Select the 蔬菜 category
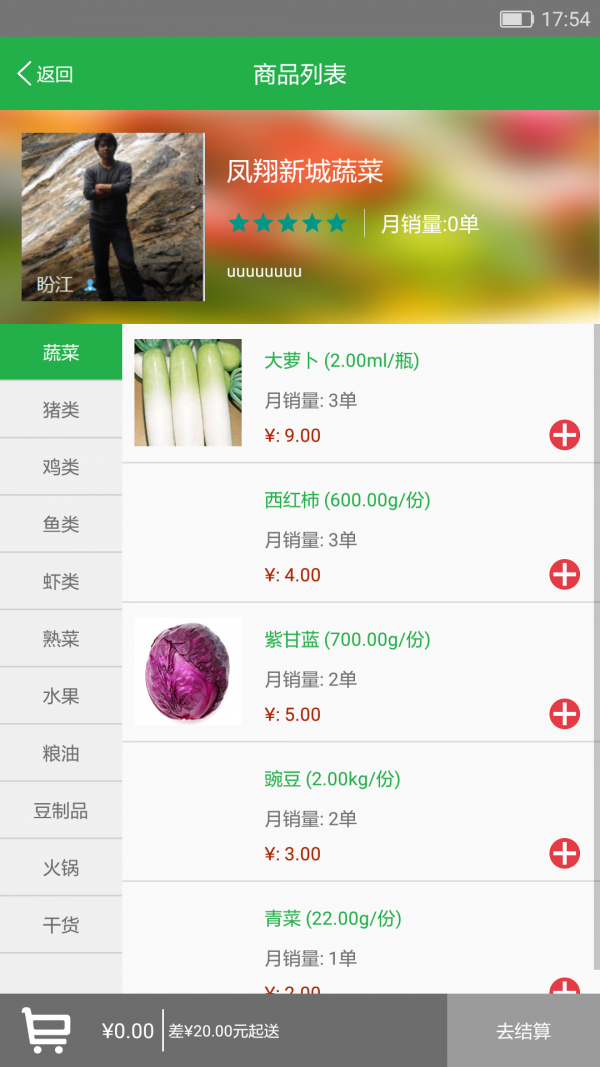Image resolution: width=600 pixels, height=1067 pixels. coord(61,352)
